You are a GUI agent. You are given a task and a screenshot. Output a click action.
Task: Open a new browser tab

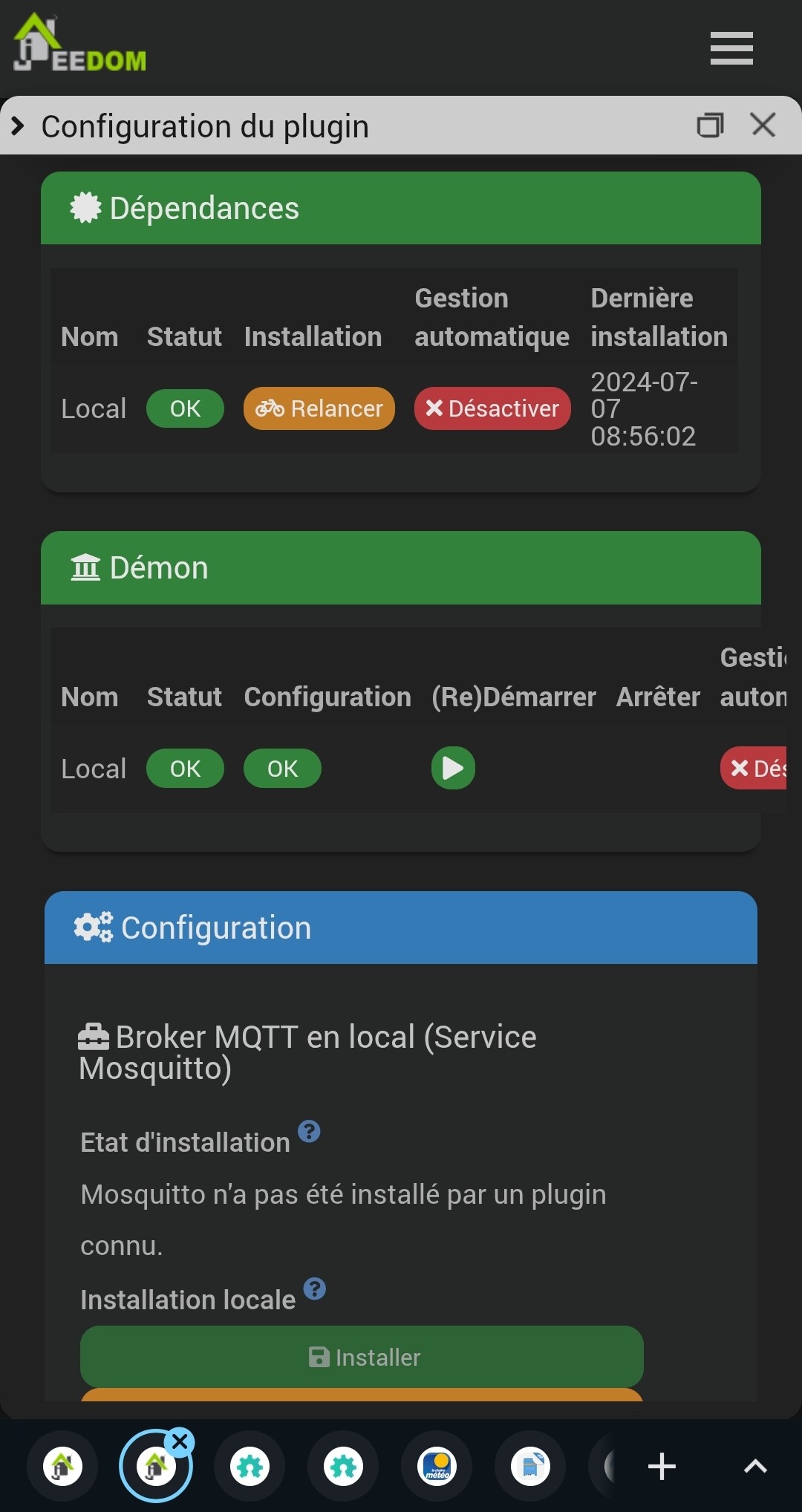(661, 1466)
